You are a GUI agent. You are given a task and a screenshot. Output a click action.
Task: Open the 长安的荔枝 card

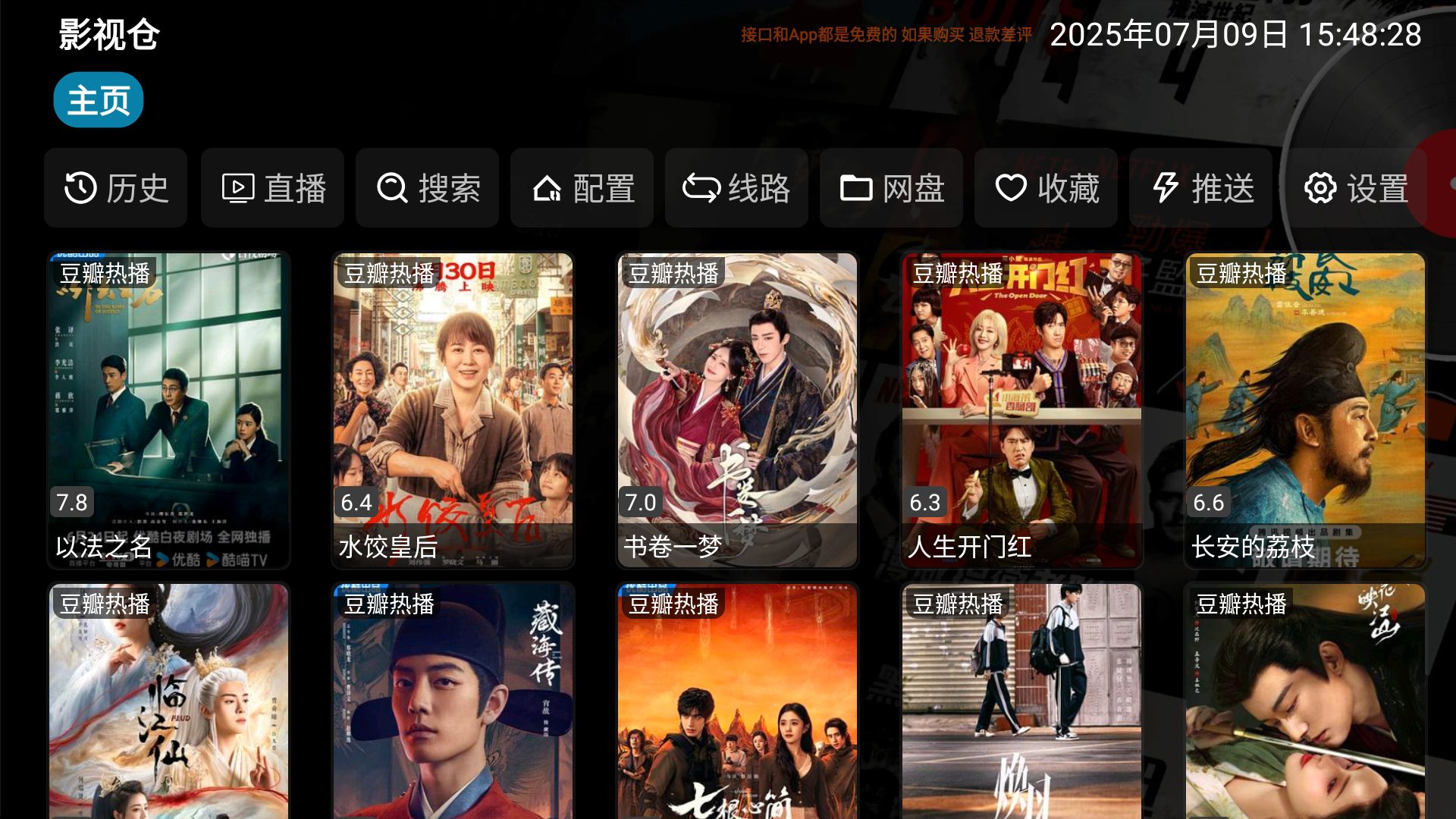click(x=1305, y=409)
